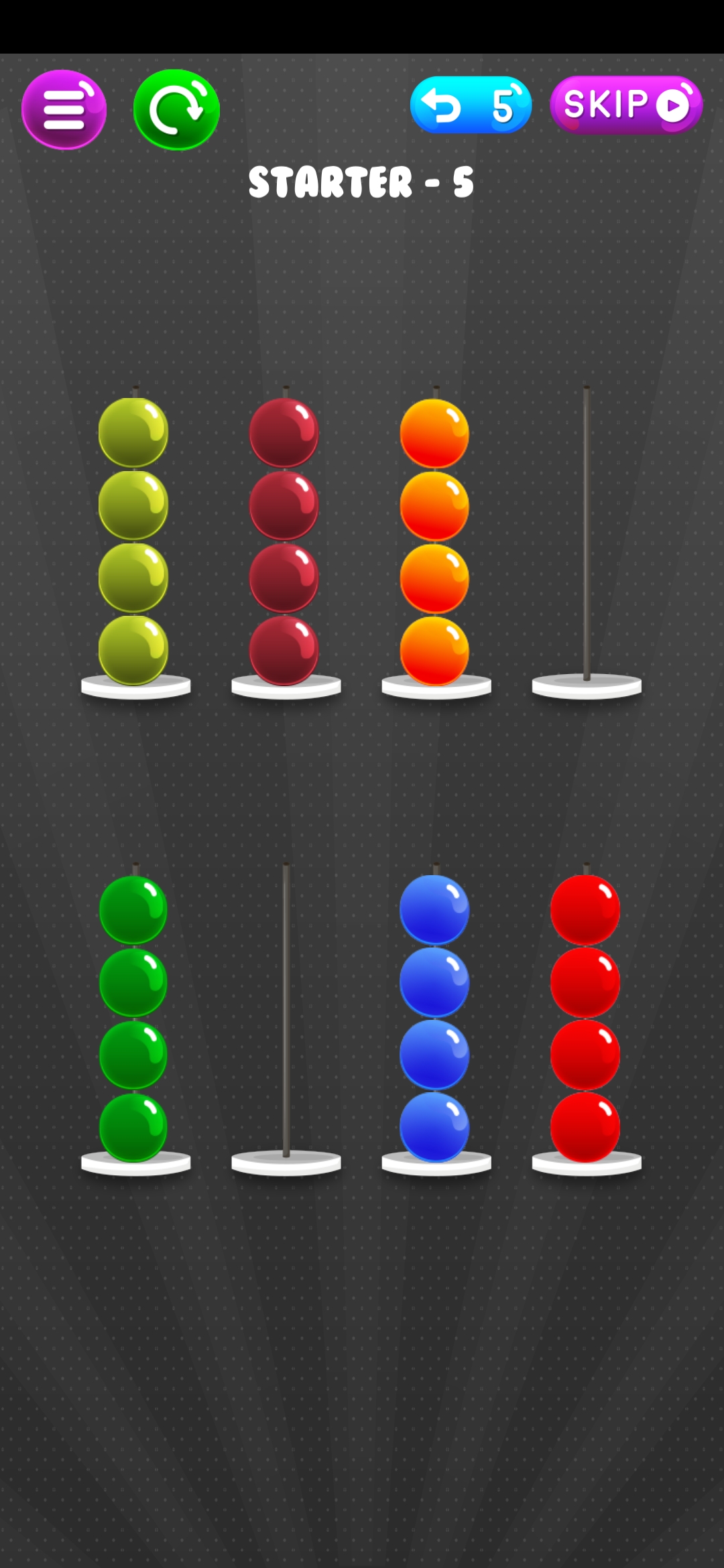Open the purple hamburger menu
Image resolution: width=724 pixels, height=1568 pixels.
(x=64, y=110)
